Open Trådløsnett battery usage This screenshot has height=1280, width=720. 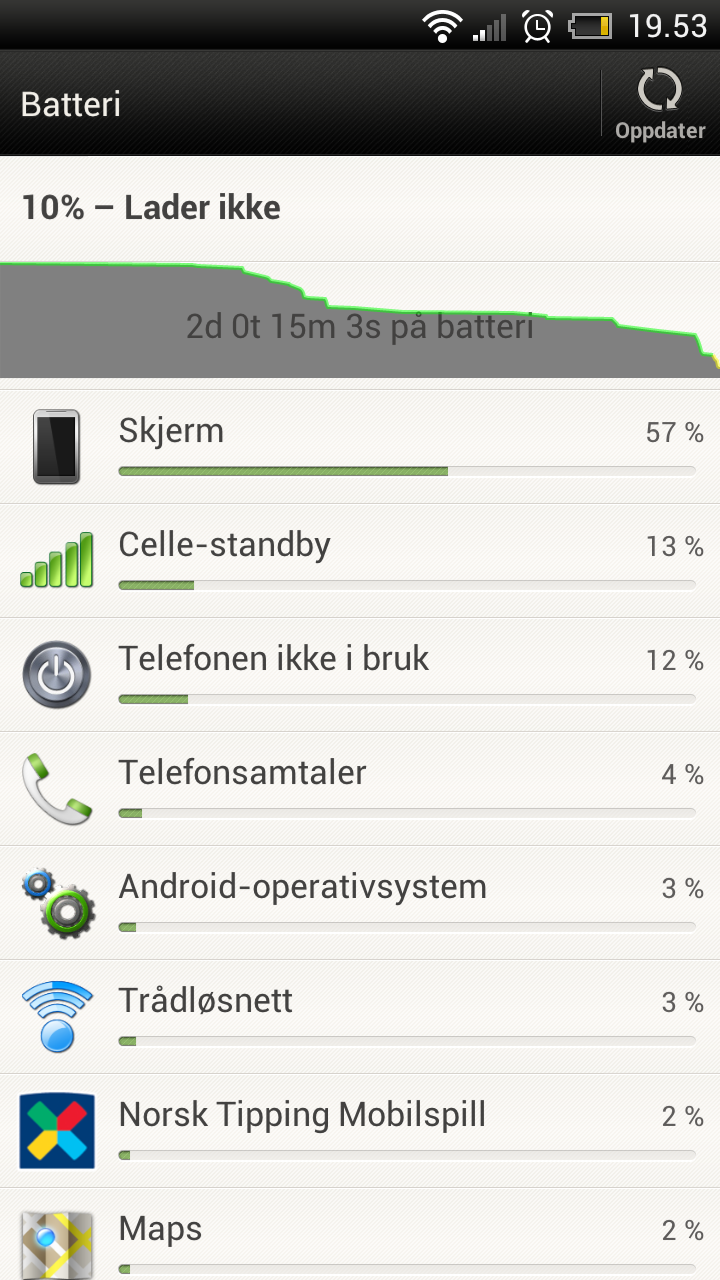coord(360,1016)
